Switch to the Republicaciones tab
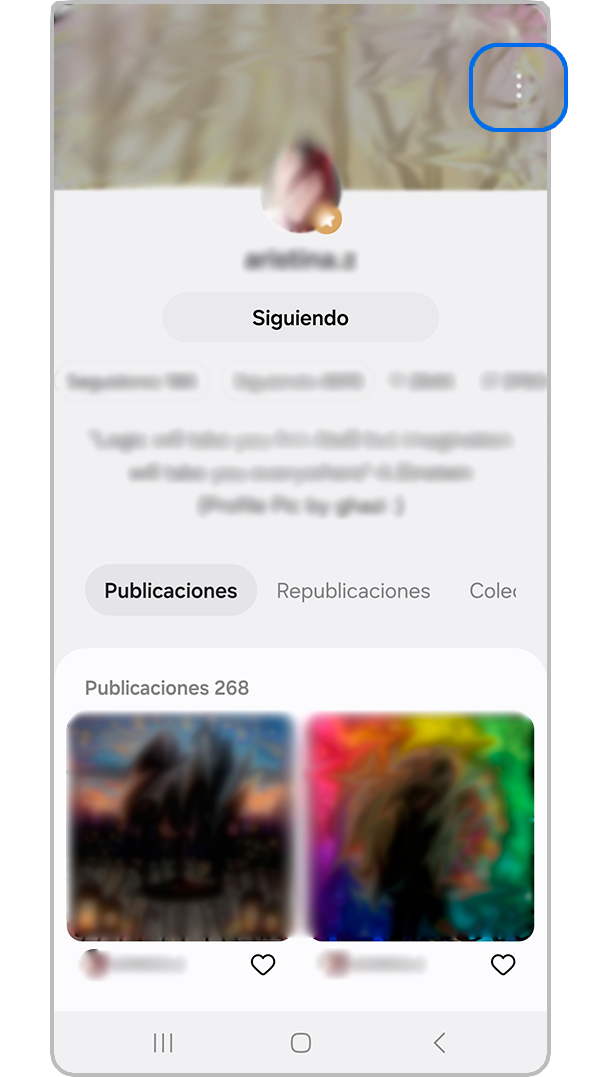This screenshot has height=1077, width=600. point(353,591)
